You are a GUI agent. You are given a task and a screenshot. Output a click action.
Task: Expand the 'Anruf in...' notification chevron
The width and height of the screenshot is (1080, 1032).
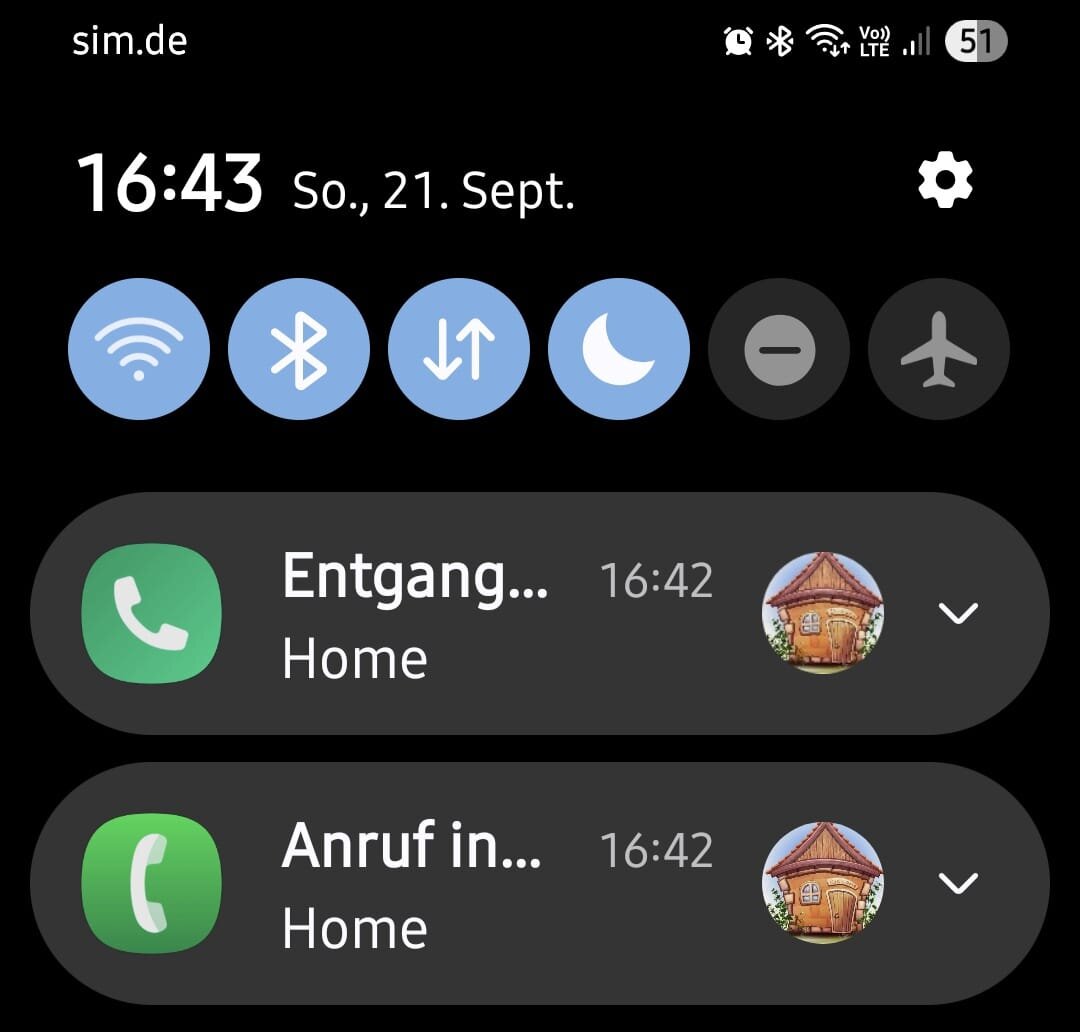tap(959, 884)
